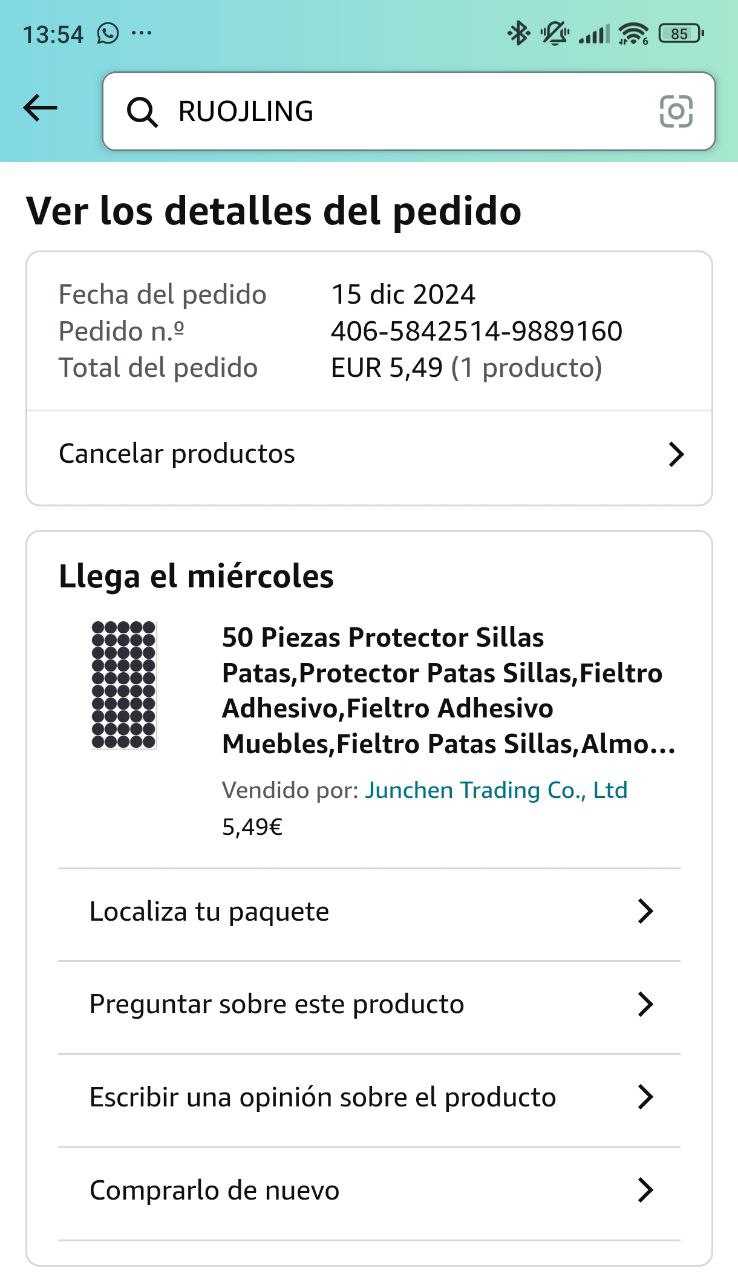Go back with the arrow icon
This screenshot has height=1280, width=738.
pos(40,109)
